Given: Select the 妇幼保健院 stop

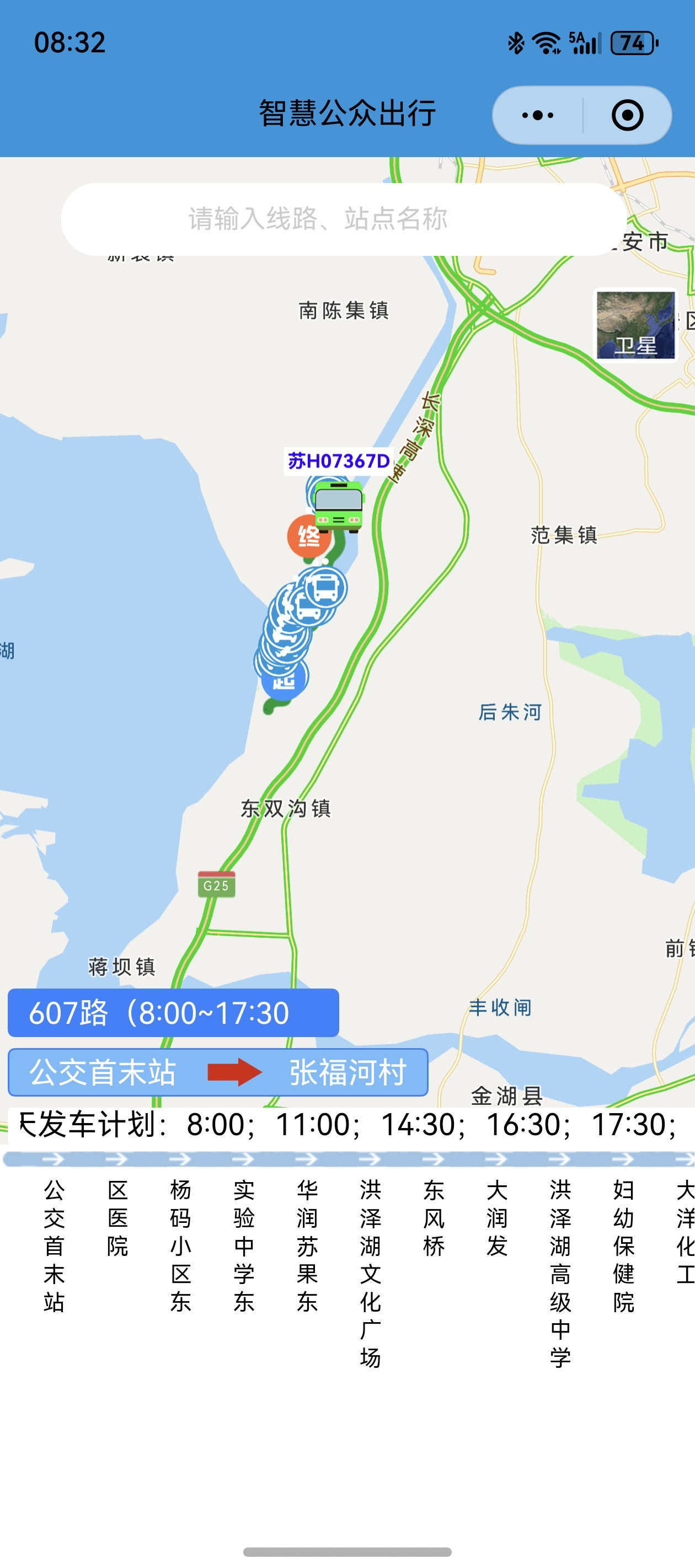Looking at the screenshot, I should pos(624,1245).
